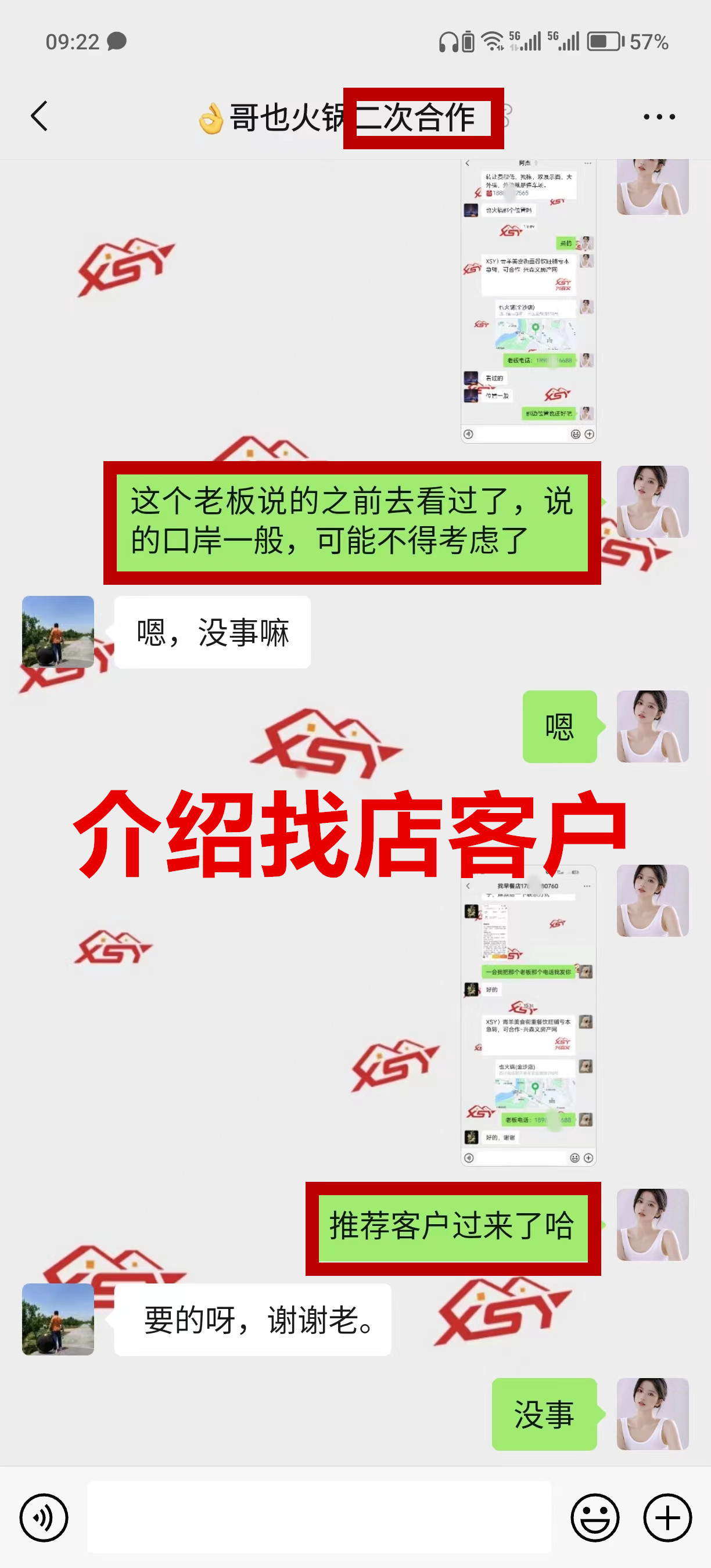Open the emoji sticker panel
This screenshot has height=1568, width=711.
[594, 1517]
